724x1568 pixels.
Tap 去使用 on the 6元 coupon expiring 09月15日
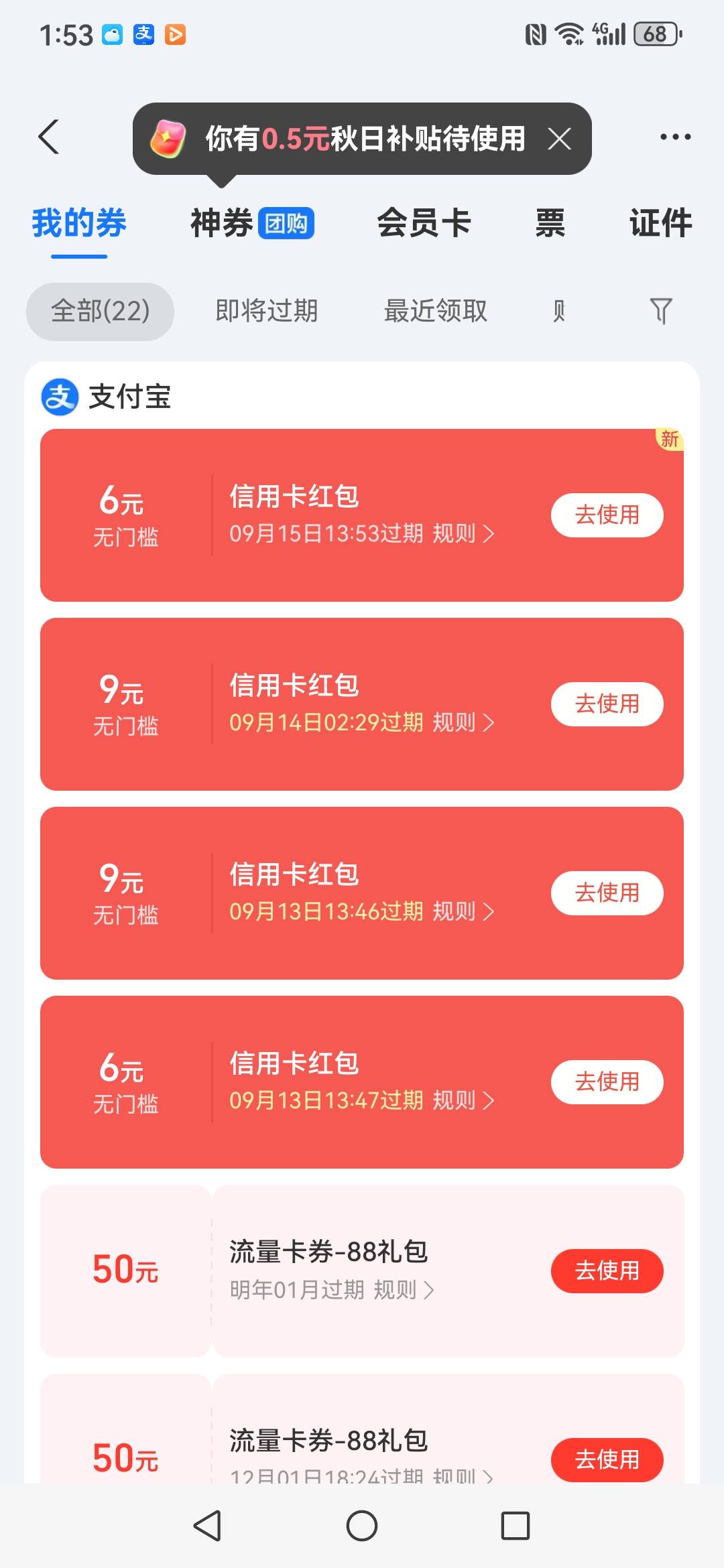(x=607, y=515)
